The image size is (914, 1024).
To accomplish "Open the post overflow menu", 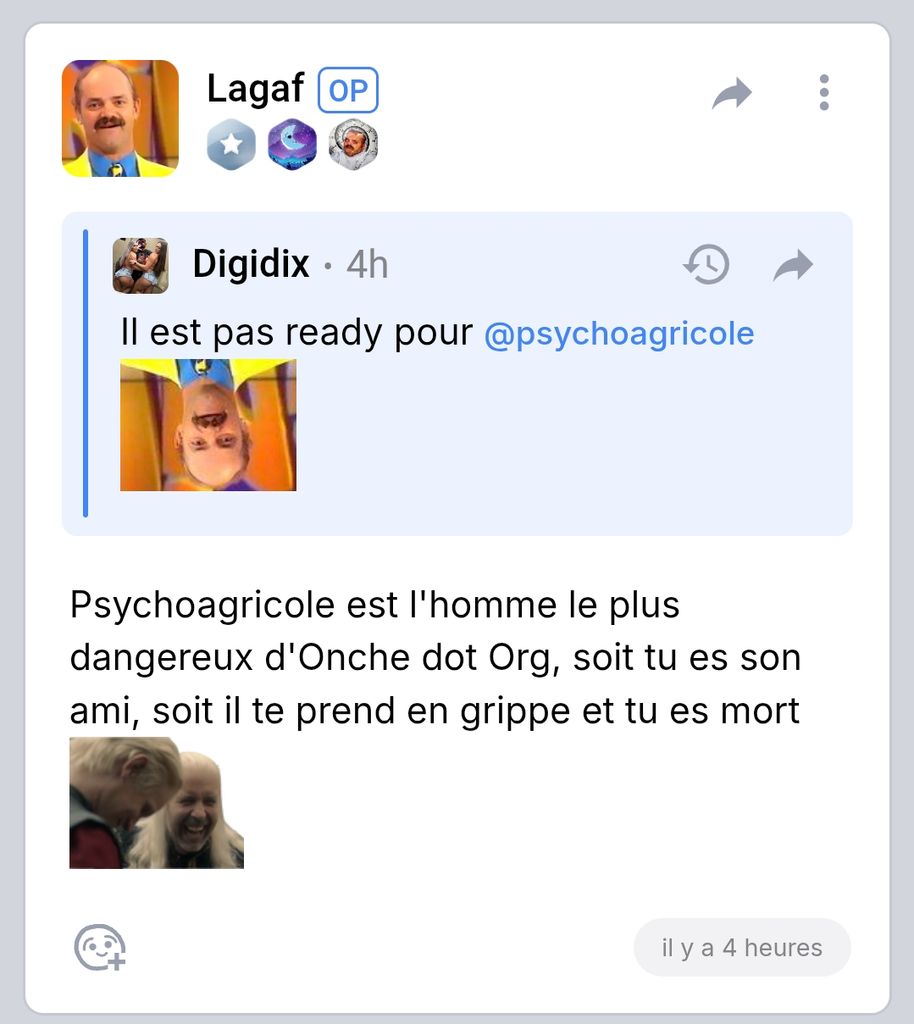I will [x=823, y=93].
